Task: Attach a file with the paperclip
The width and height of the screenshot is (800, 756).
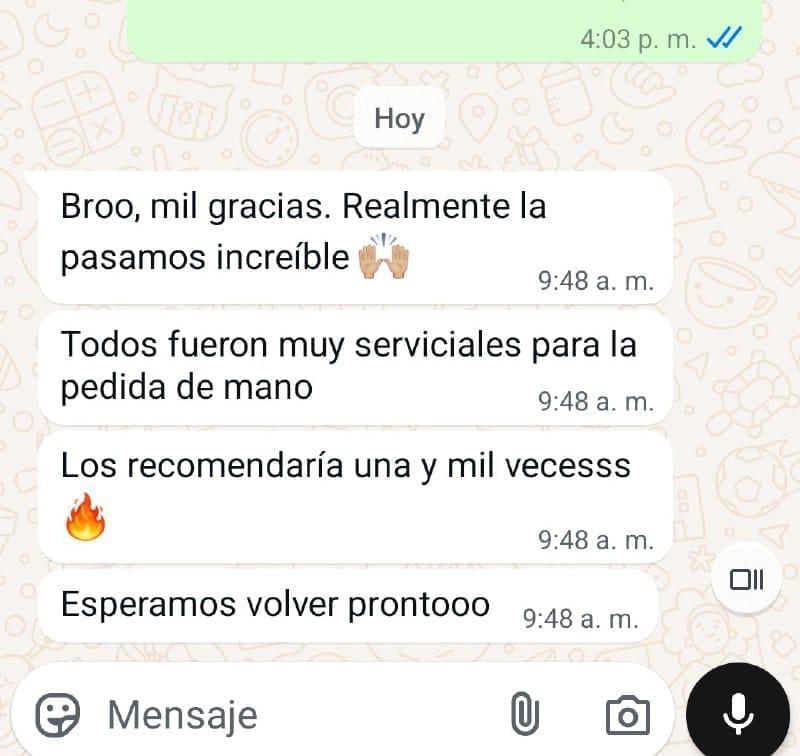Action: [525, 714]
